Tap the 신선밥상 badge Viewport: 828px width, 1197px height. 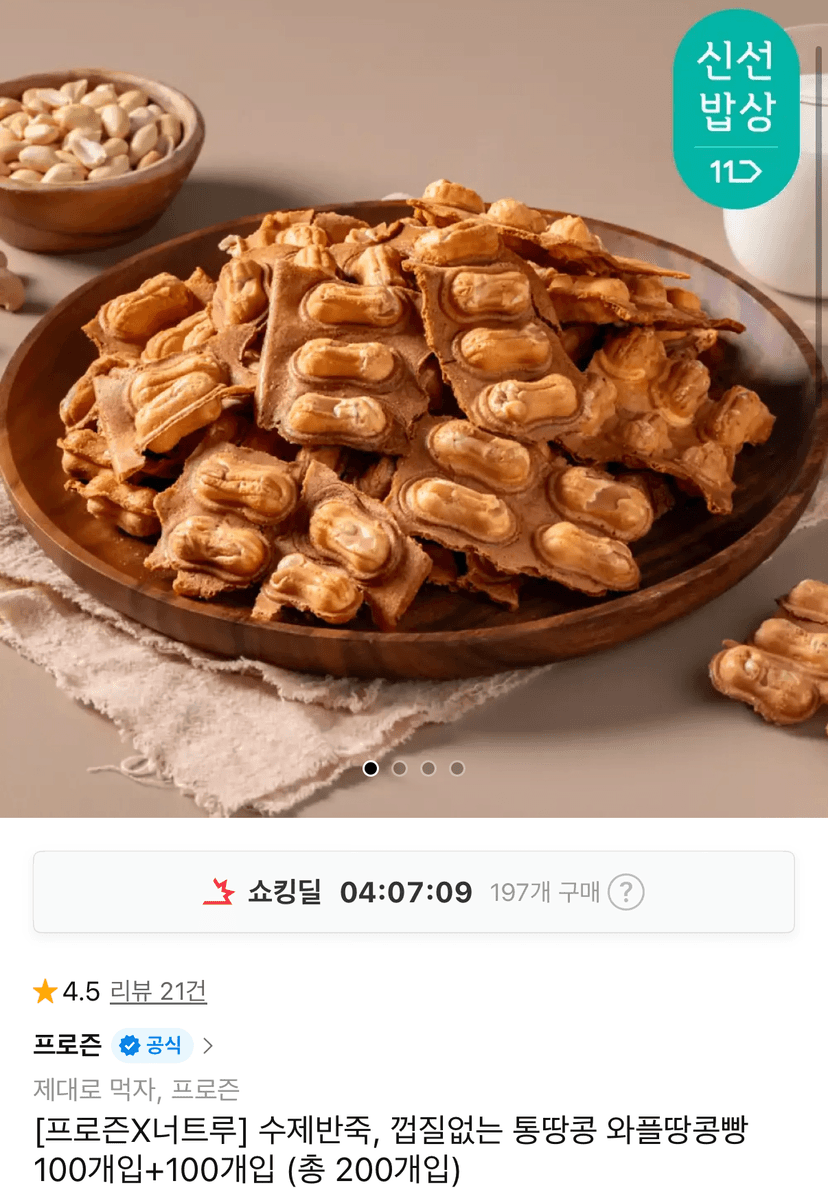pos(736,109)
